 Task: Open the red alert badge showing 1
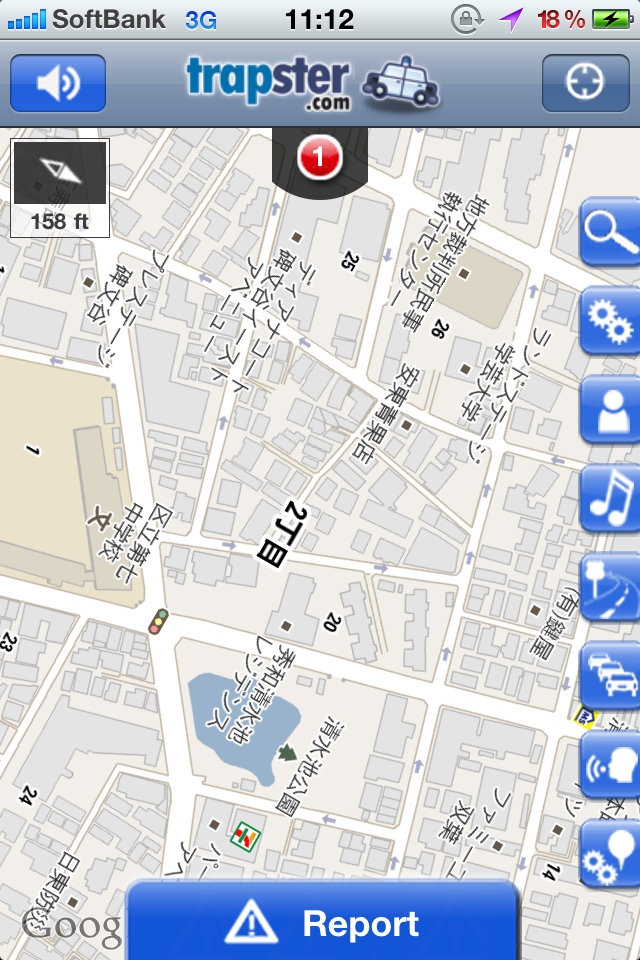[x=320, y=158]
